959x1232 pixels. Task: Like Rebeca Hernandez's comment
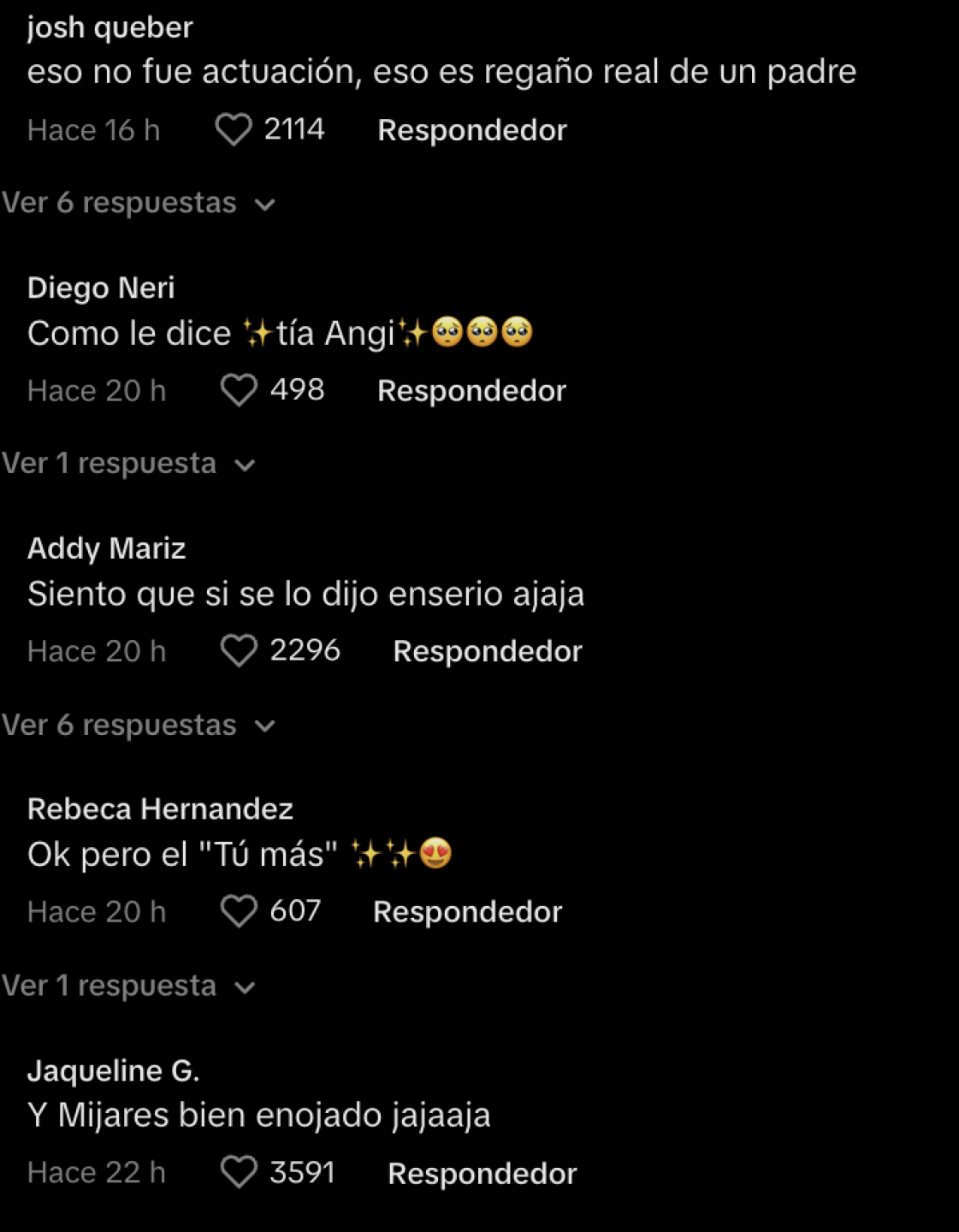[239, 912]
